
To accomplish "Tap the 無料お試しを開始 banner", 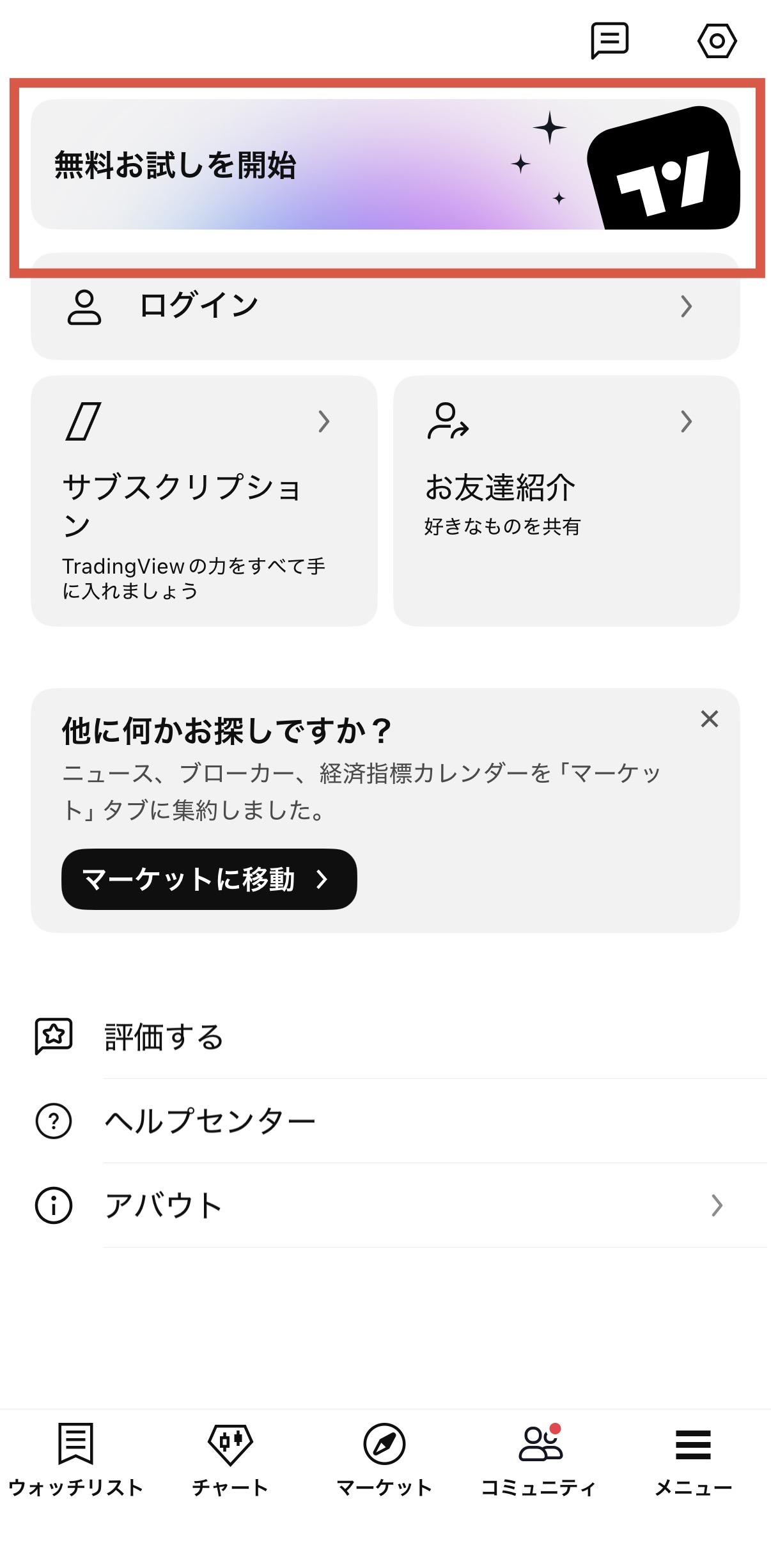I will pos(385,165).
